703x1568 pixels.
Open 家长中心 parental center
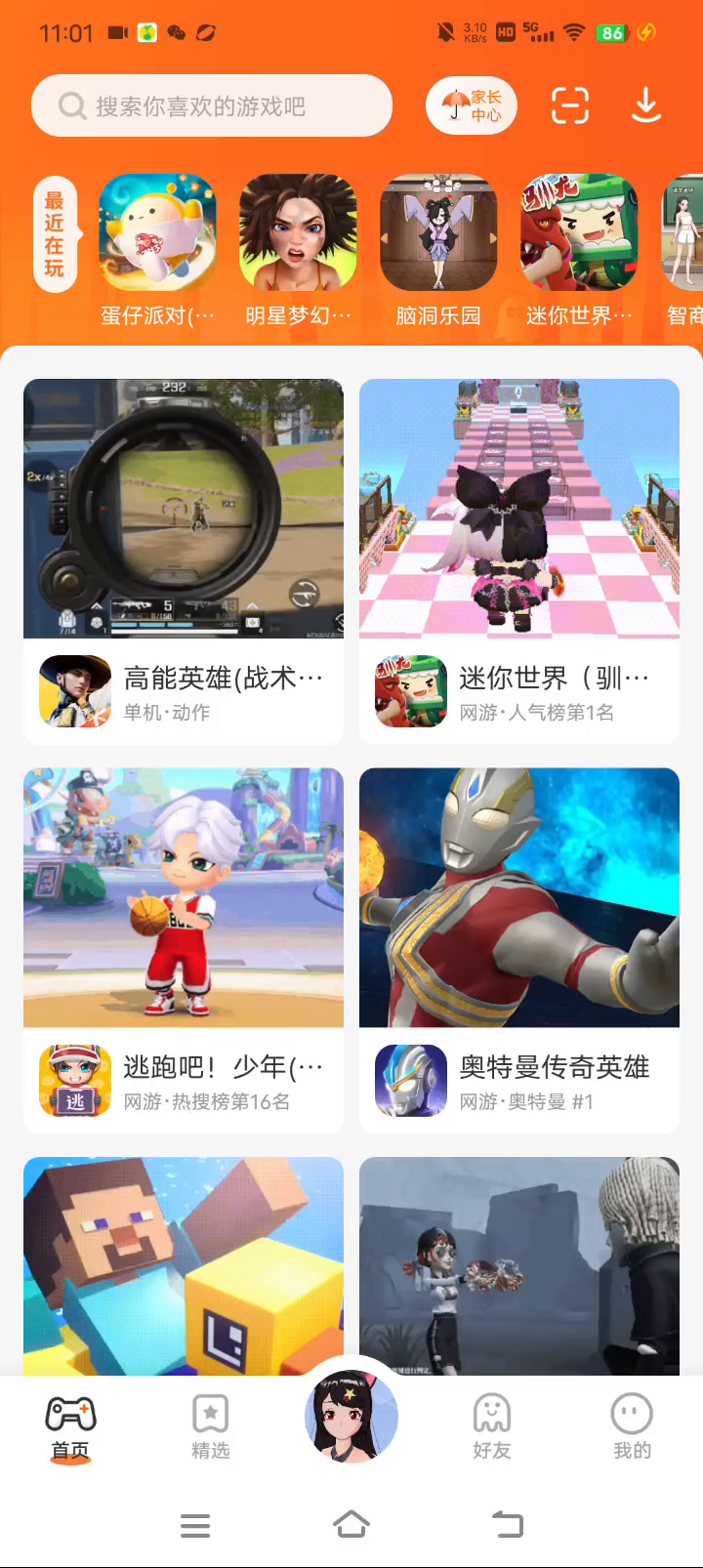[472, 105]
